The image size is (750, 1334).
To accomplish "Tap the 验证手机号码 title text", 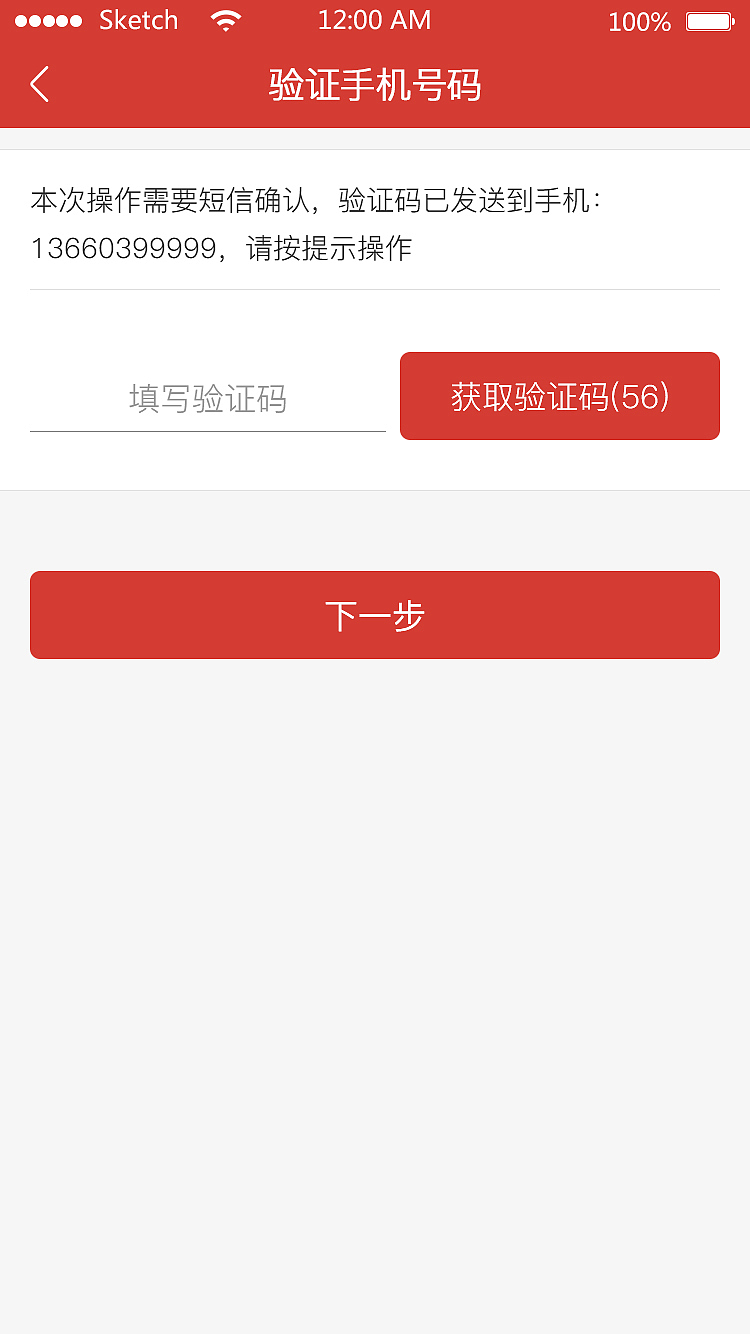I will tap(373, 87).
